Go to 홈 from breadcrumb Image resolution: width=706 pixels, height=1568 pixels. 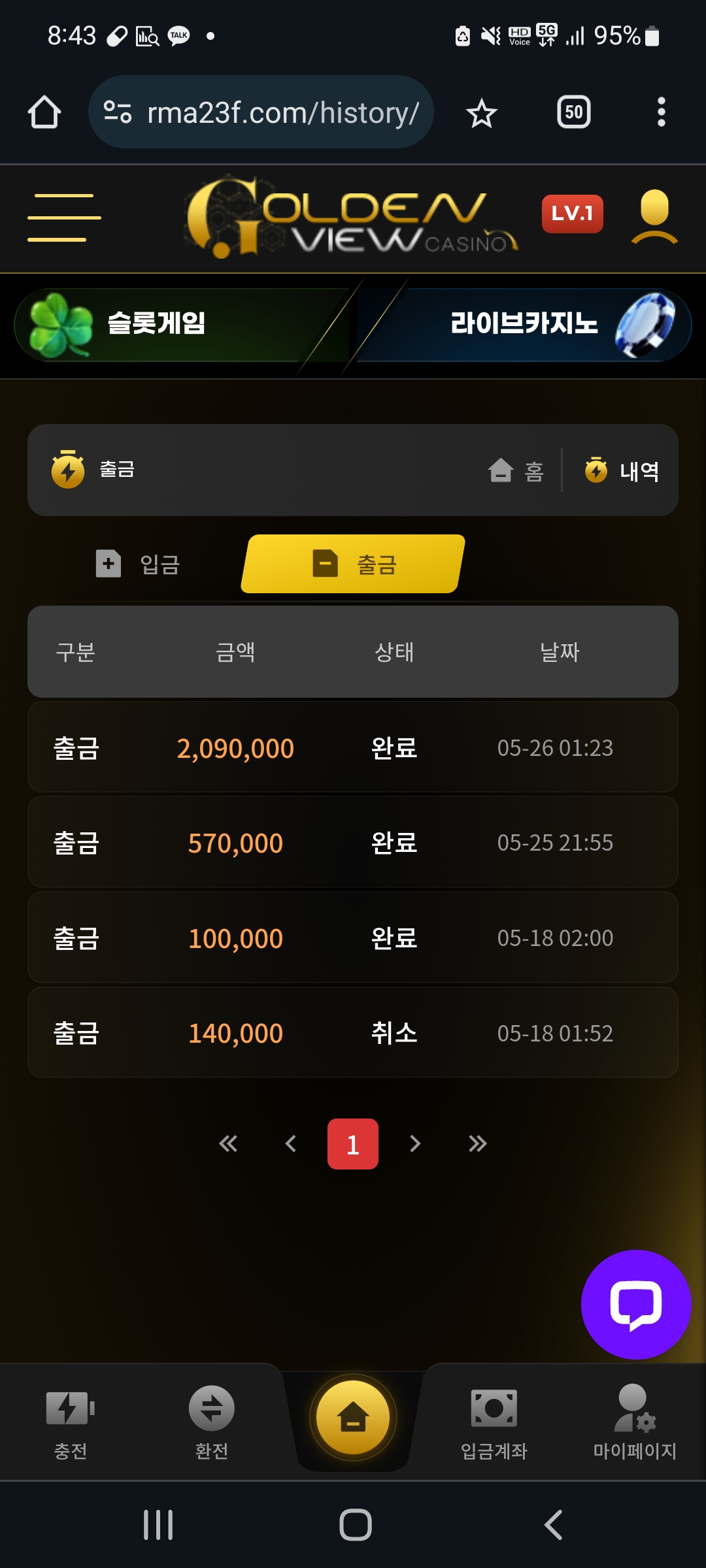click(x=516, y=470)
